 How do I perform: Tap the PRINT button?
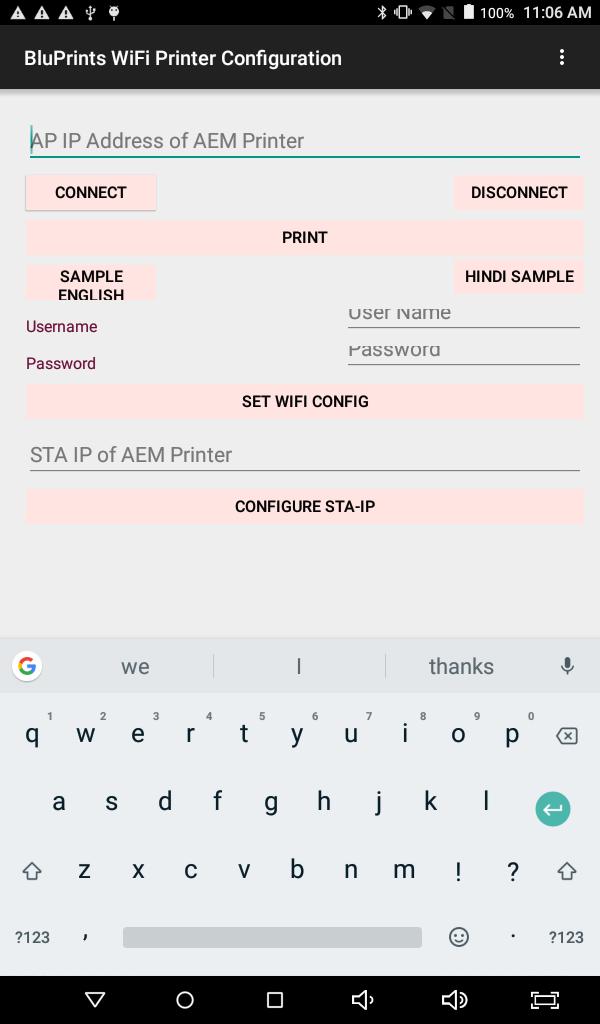pos(304,237)
